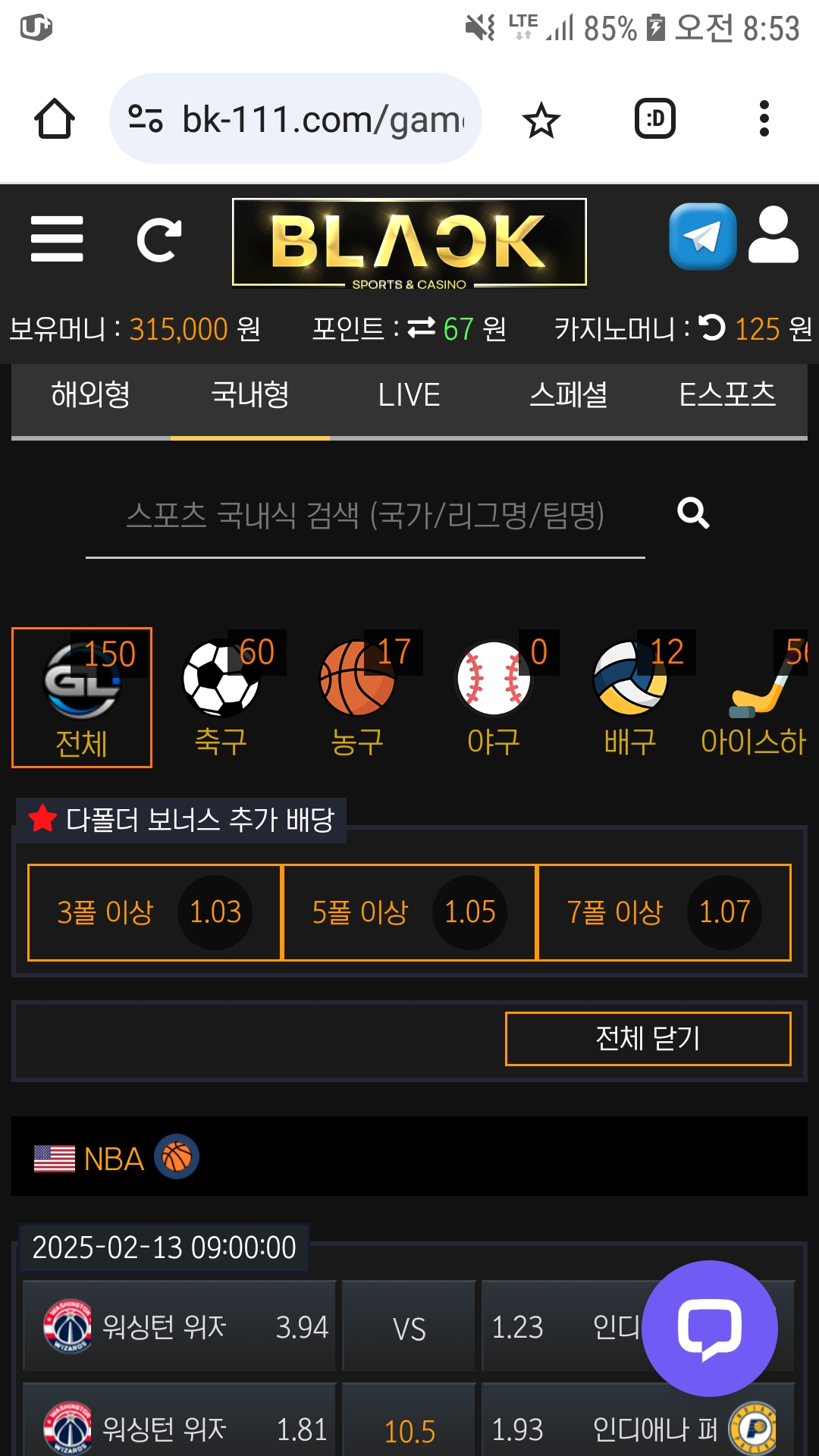Image resolution: width=819 pixels, height=1456 pixels.
Task: Select the 7폴 이상 1.07 bonus
Action: pyautogui.click(x=664, y=912)
